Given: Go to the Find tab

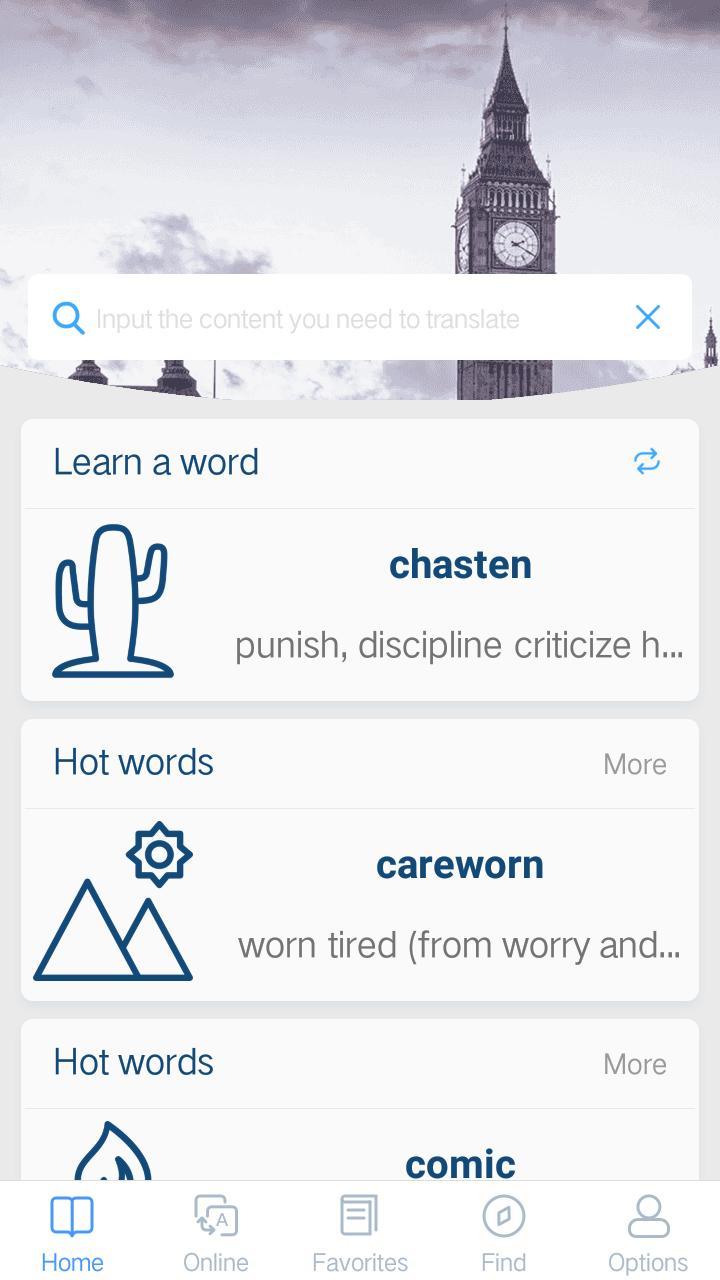Looking at the screenshot, I should [x=504, y=1232].
